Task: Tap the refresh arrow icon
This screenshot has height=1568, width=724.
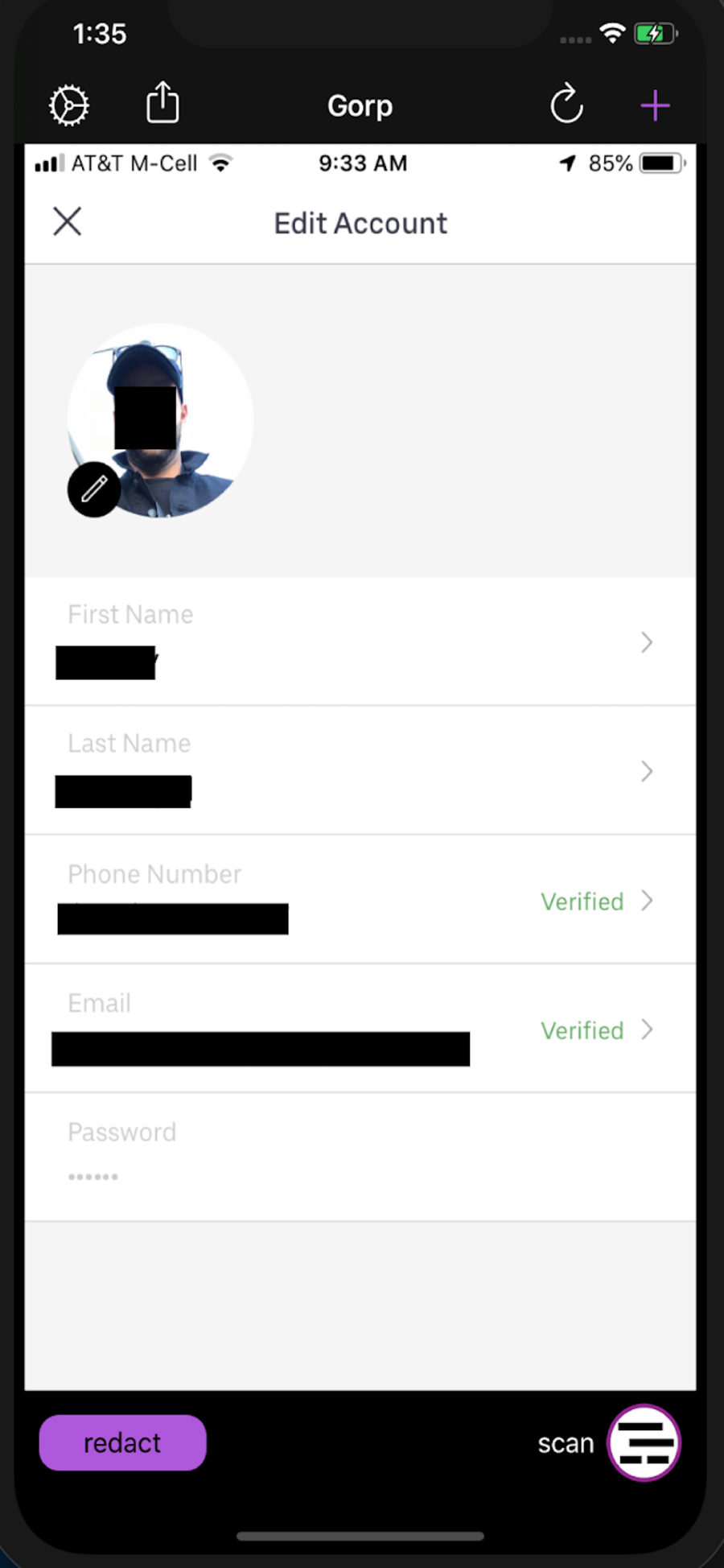Action: tap(566, 104)
